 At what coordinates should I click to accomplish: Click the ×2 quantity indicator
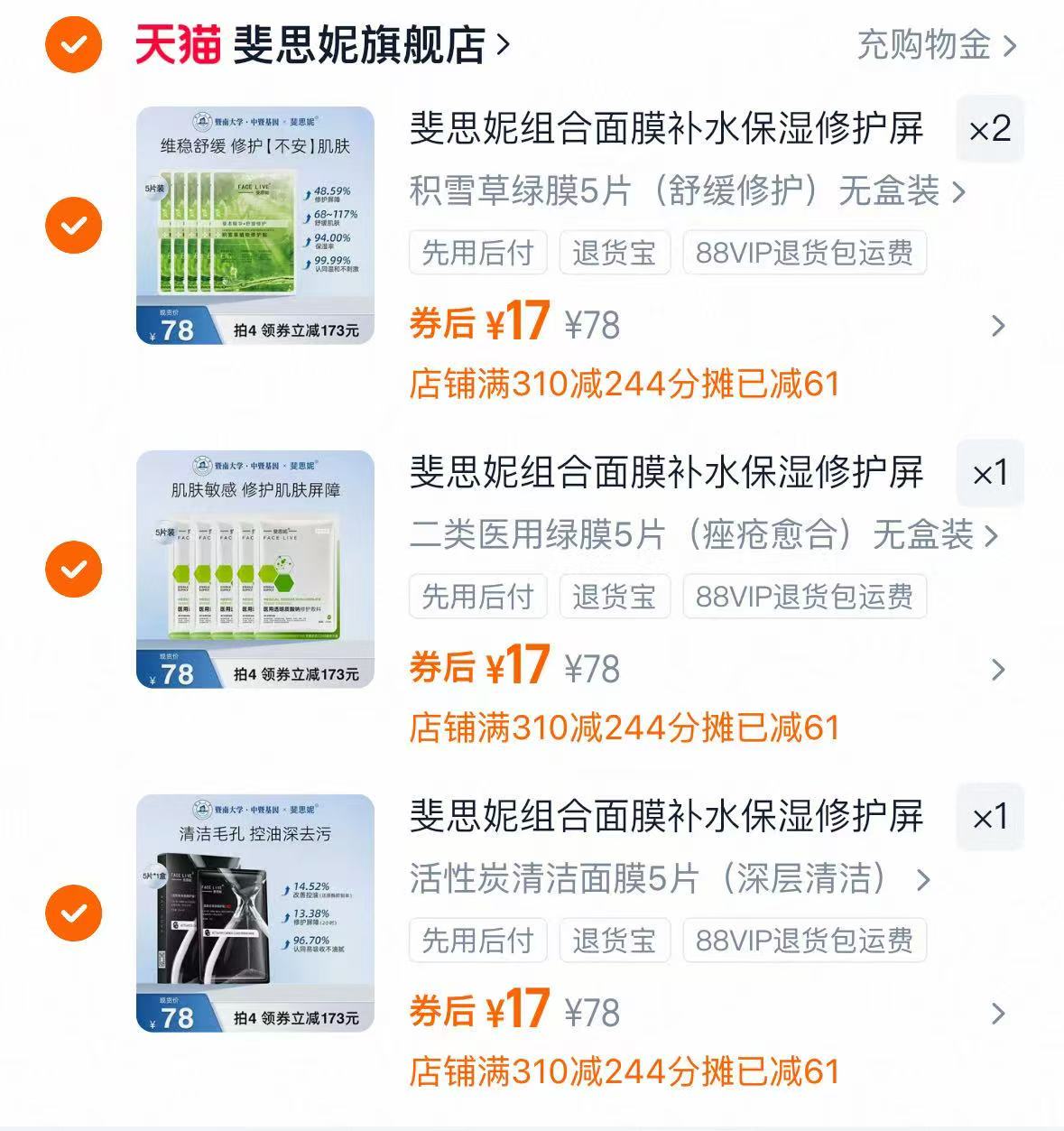pos(990,129)
